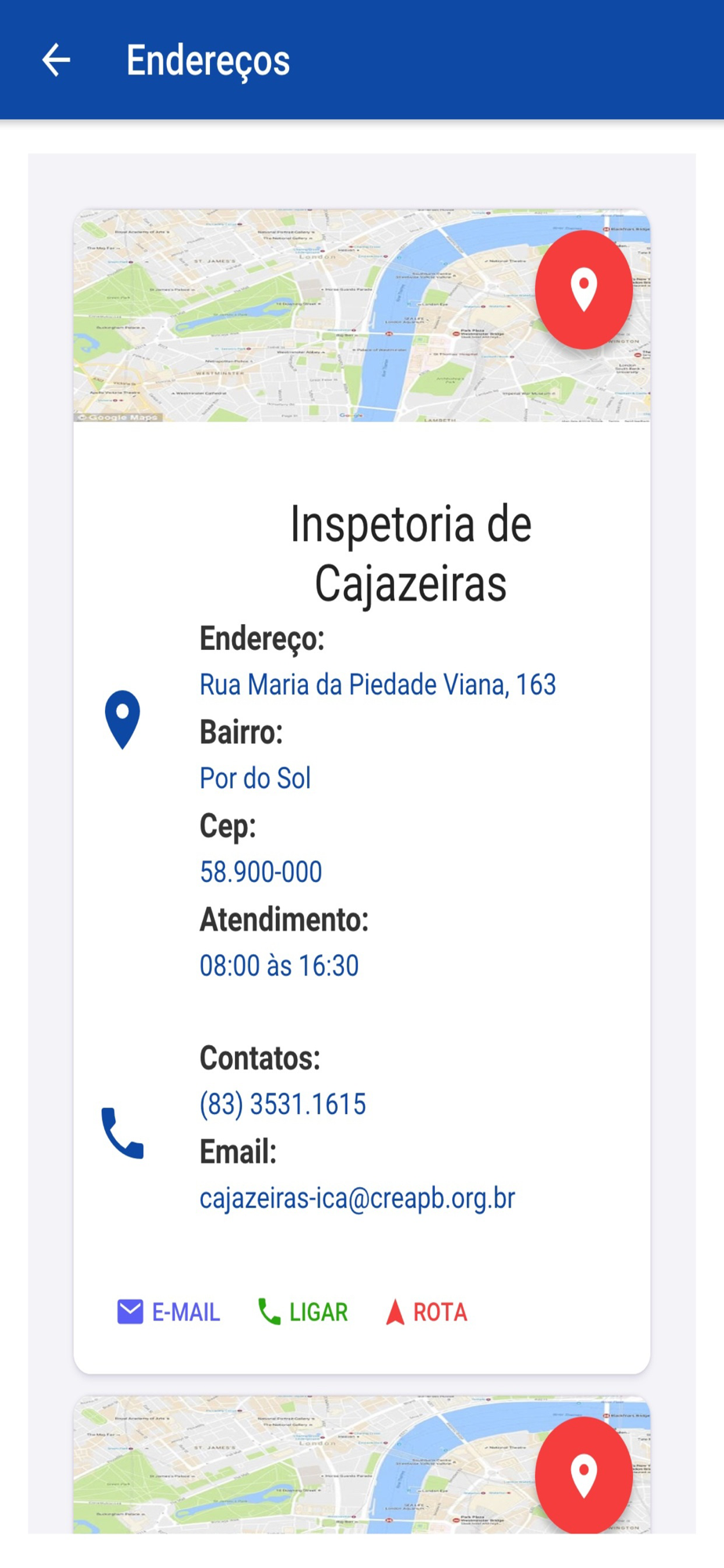Image resolution: width=724 pixels, height=1568 pixels.
Task: Get directions with the ROTA button
Action: tap(426, 1312)
